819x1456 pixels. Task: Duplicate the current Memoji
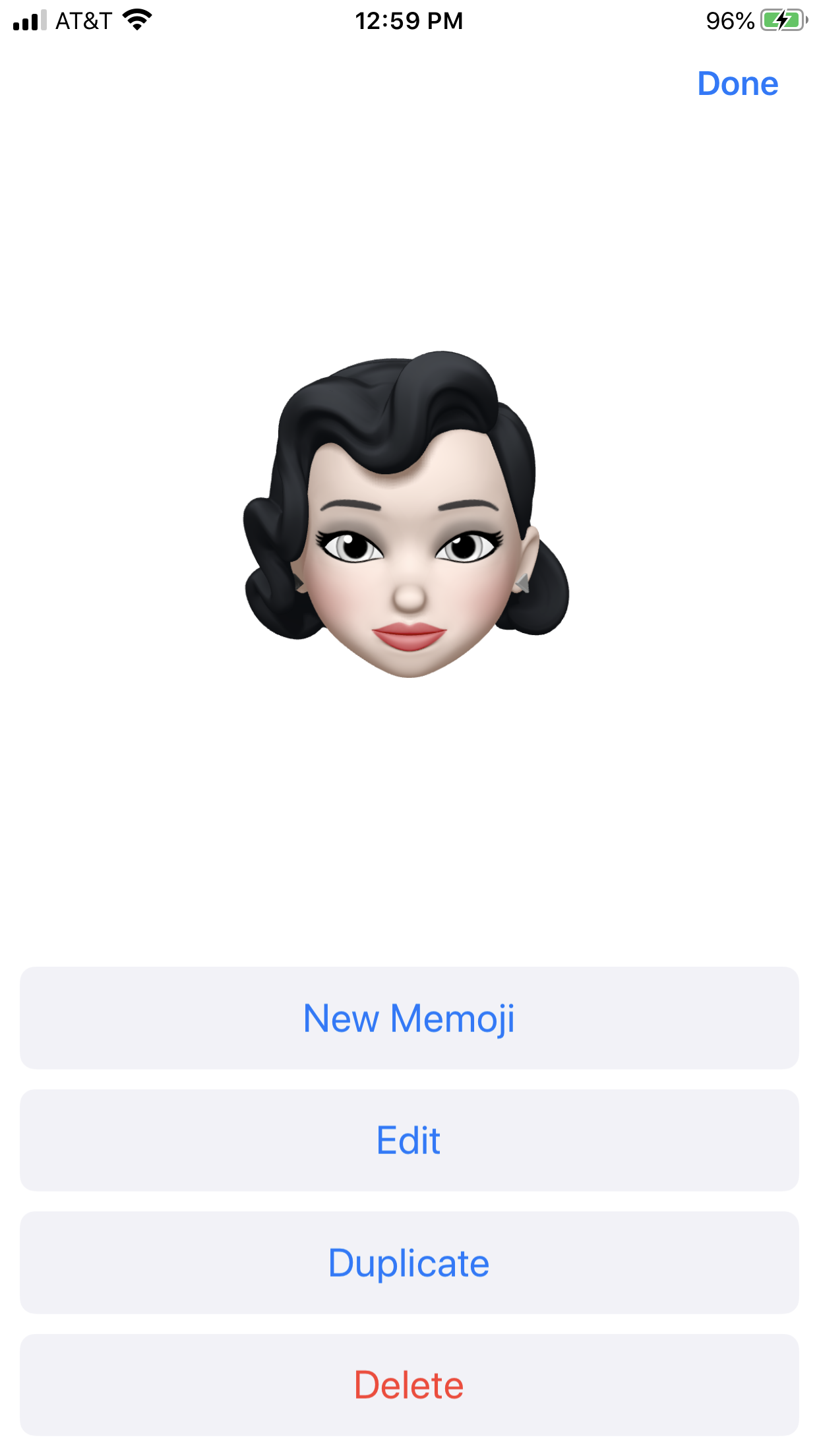[409, 1263]
